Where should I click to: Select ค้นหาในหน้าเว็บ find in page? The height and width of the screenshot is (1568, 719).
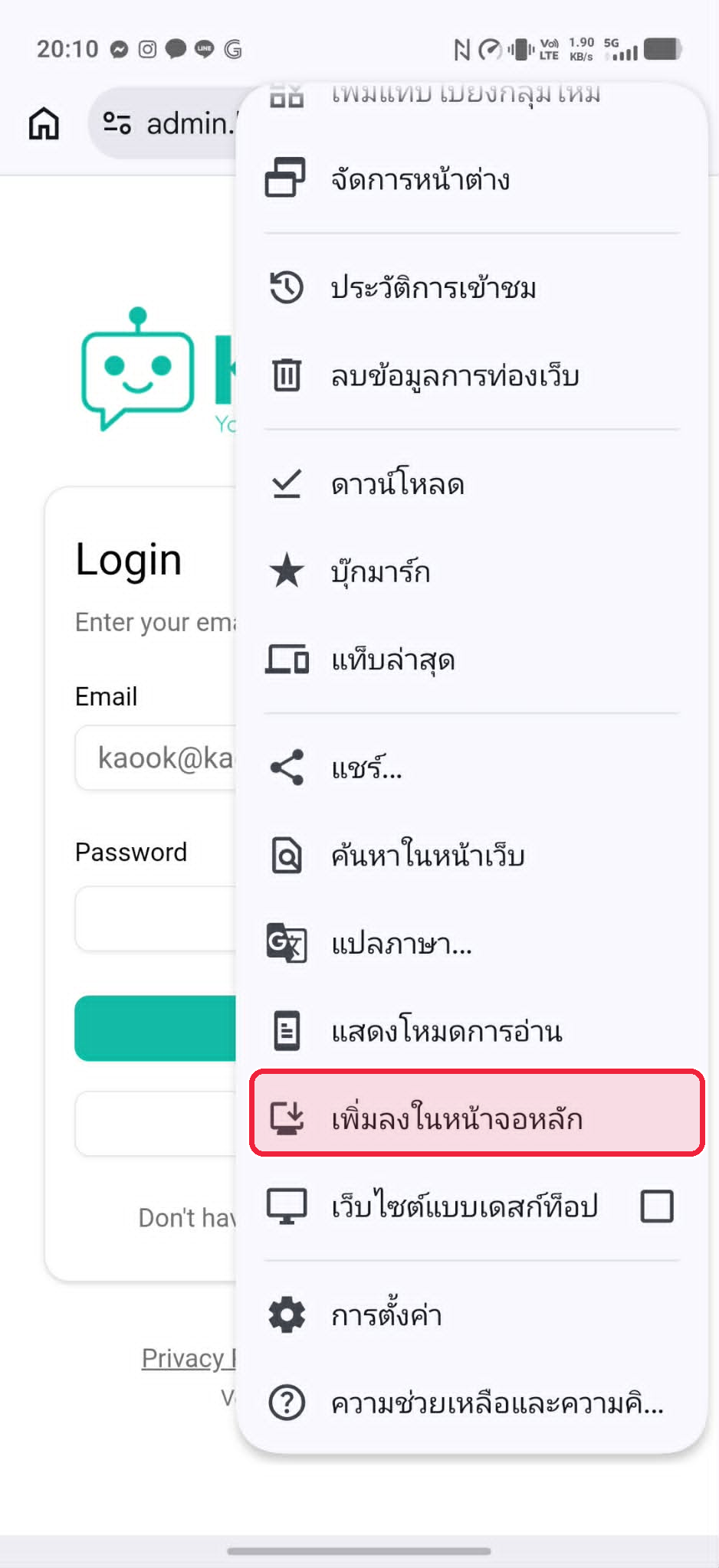click(471, 856)
